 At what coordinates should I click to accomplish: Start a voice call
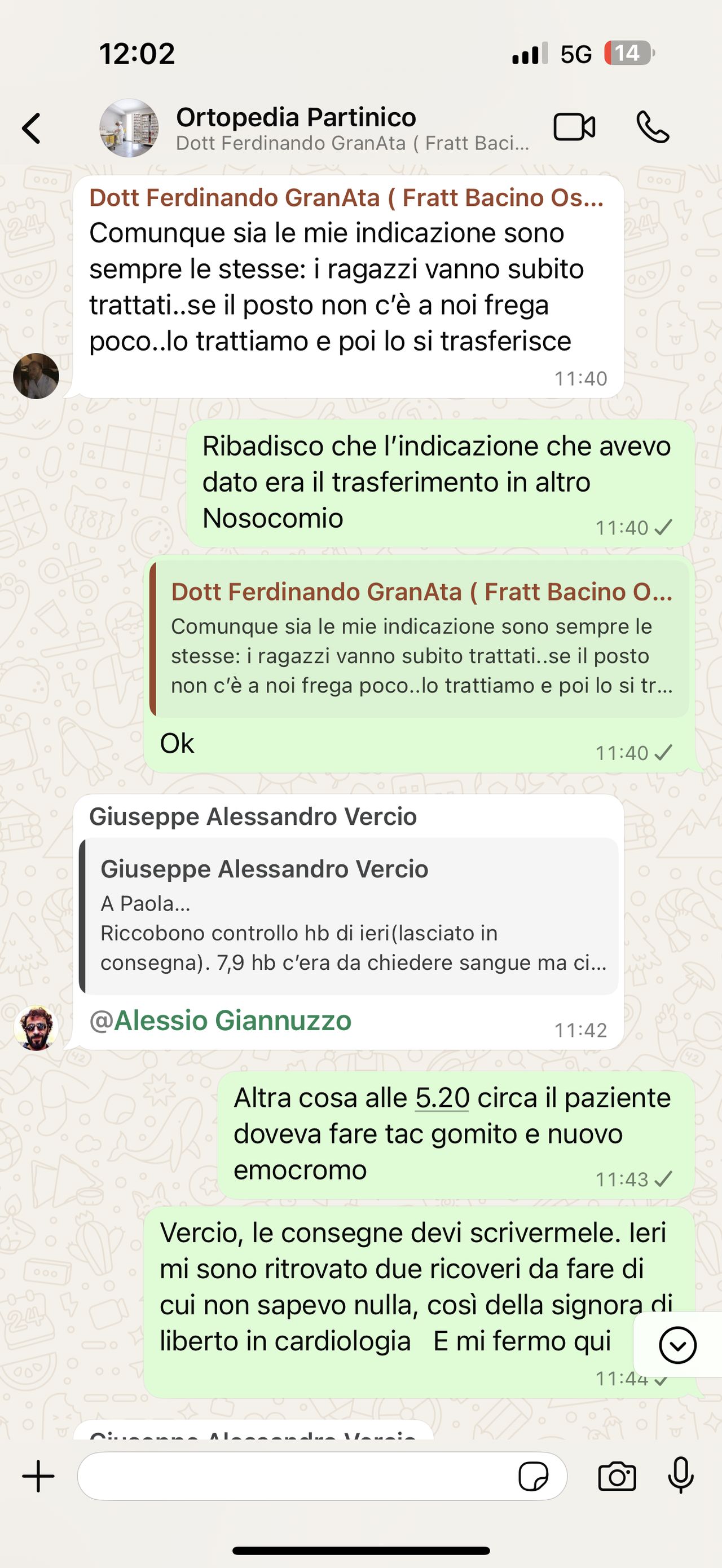tap(652, 128)
